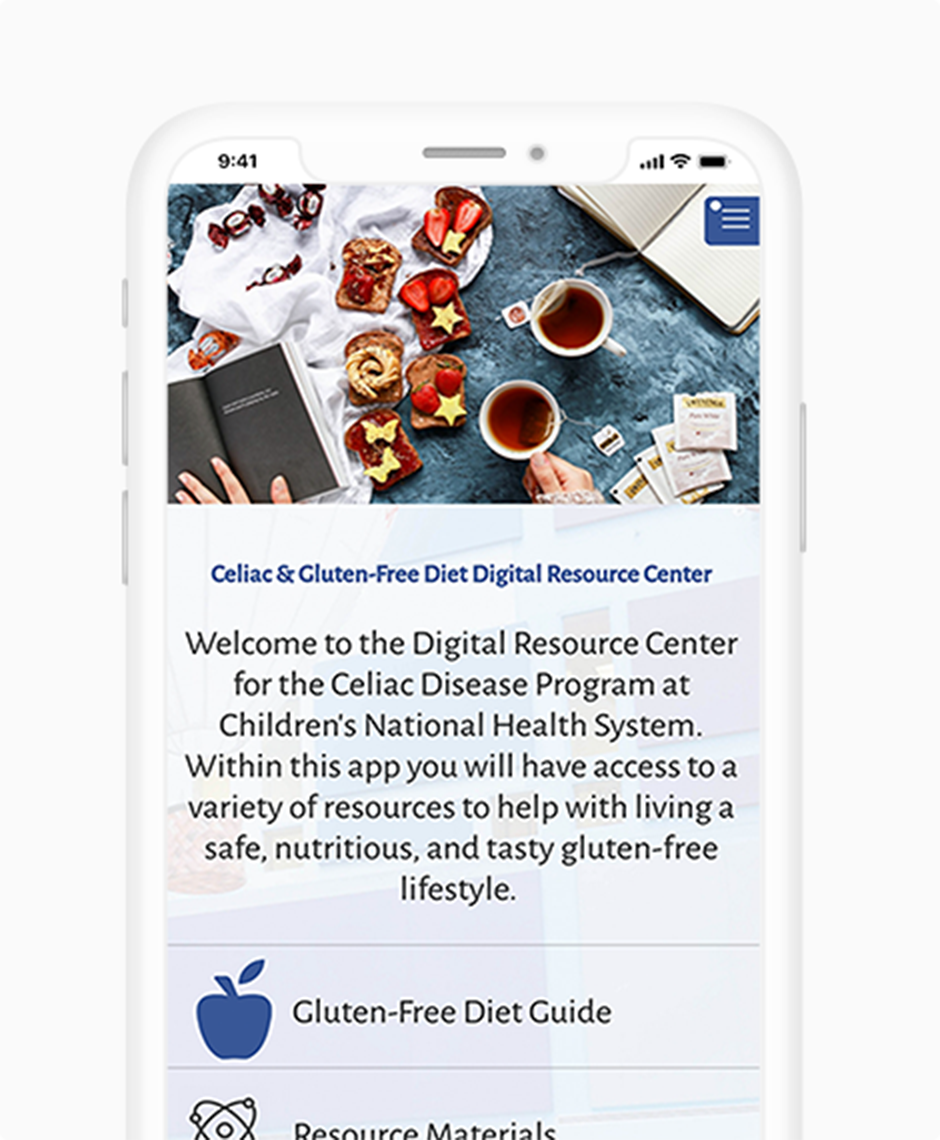Open the Gluten-Free Diet Guide
Screen dimensions: 940x1140
pos(450,1011)
